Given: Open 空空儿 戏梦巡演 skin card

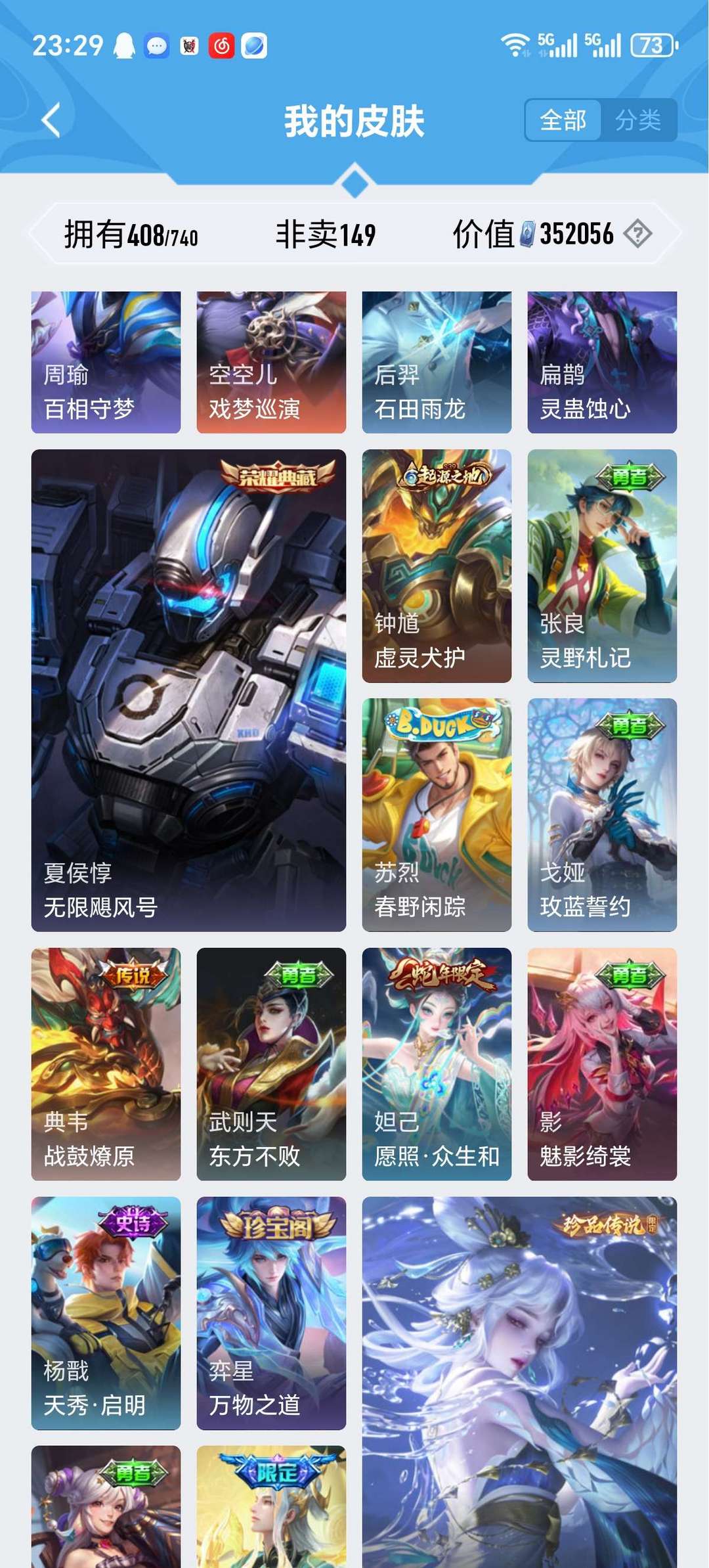Looking at the screenshot, I should pyautogui.click(x=271, y=362).
